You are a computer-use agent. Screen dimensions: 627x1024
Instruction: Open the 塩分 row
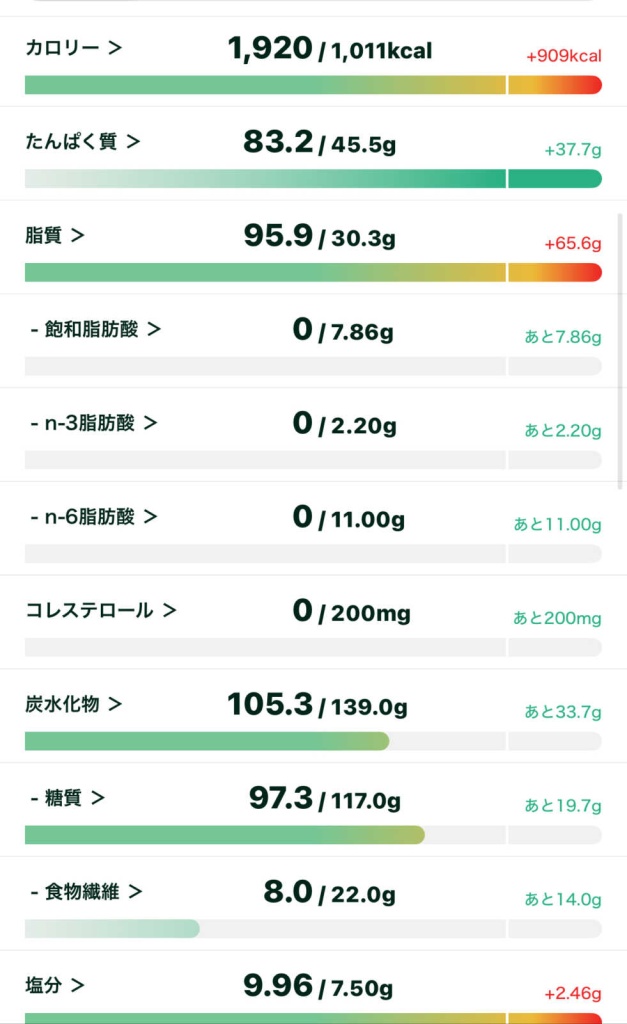point(55,985)
